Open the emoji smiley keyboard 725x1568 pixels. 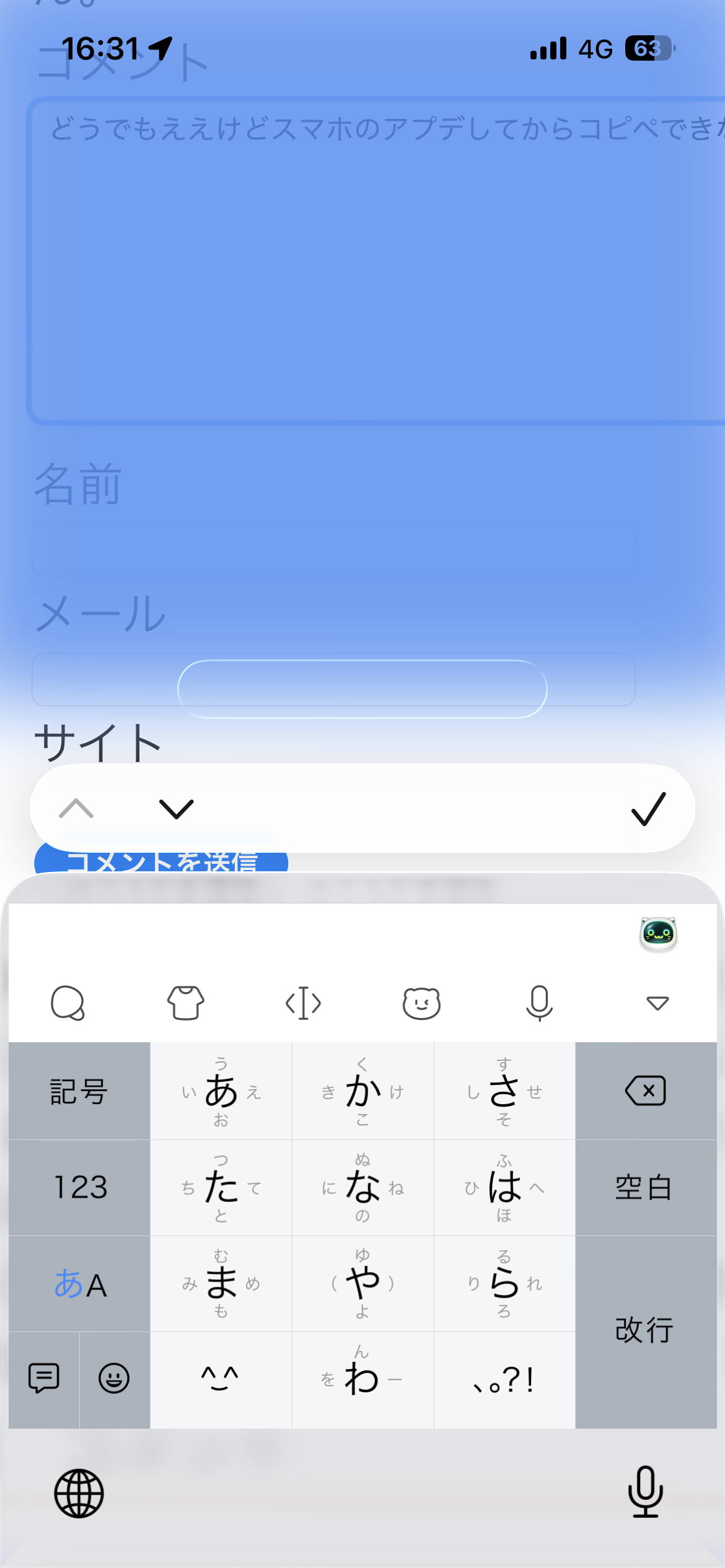tap(115, 1379)
